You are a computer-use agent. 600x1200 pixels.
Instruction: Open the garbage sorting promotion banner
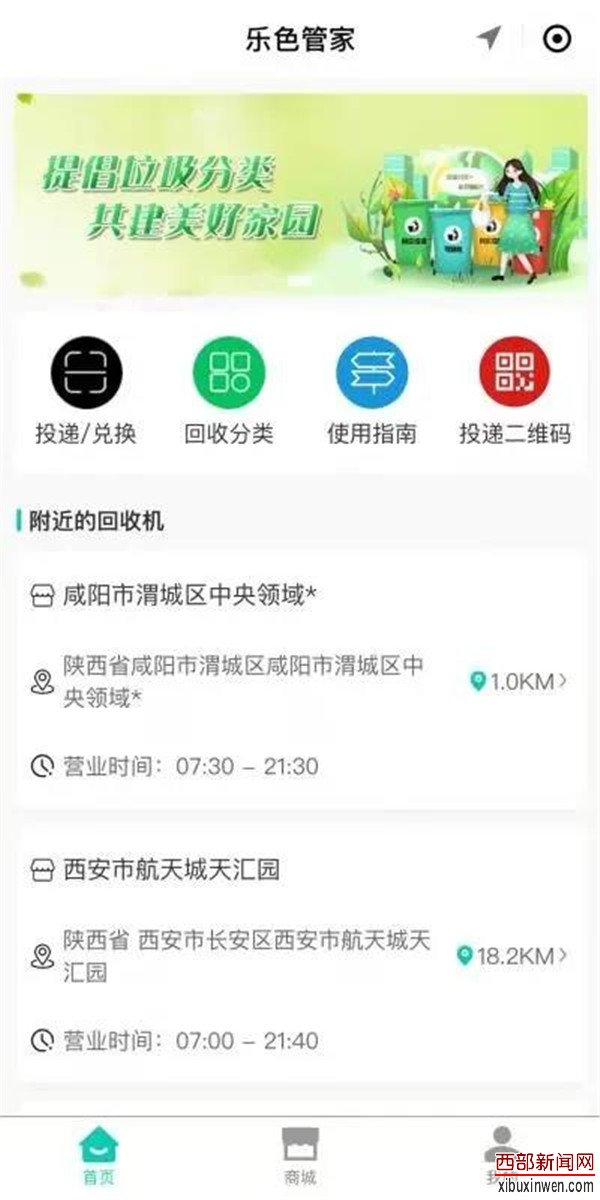coord(300,193)
